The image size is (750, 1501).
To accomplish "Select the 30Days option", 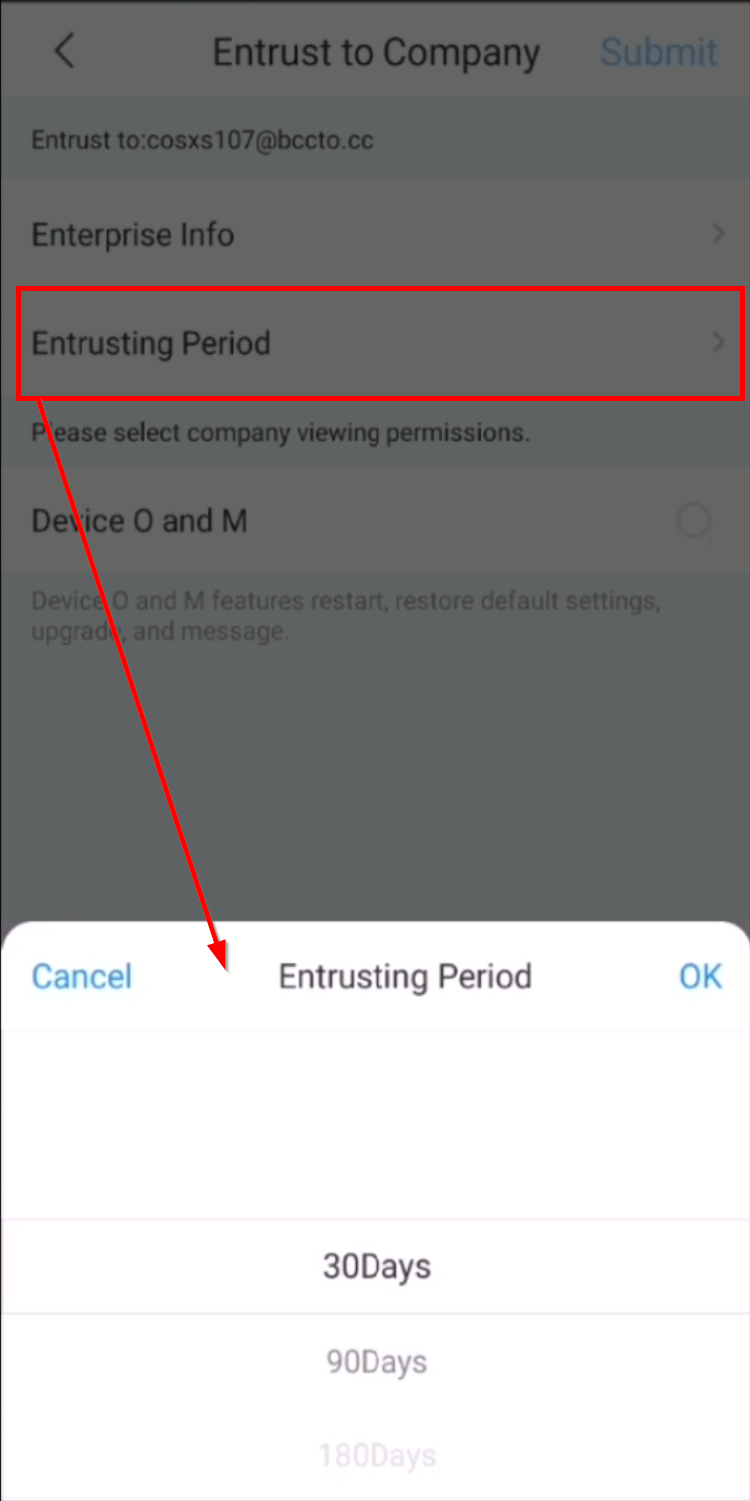I will click(x=376, y=1266).
